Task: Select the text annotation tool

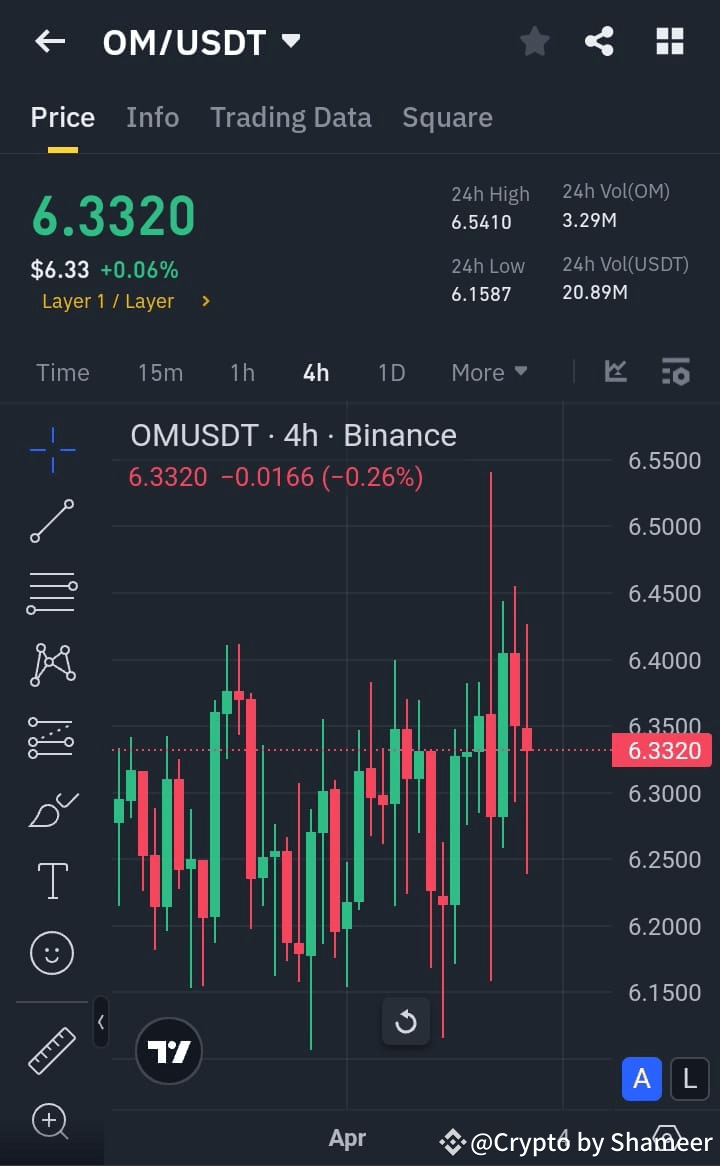Action: pyautogui.click(x=51, y=880)
